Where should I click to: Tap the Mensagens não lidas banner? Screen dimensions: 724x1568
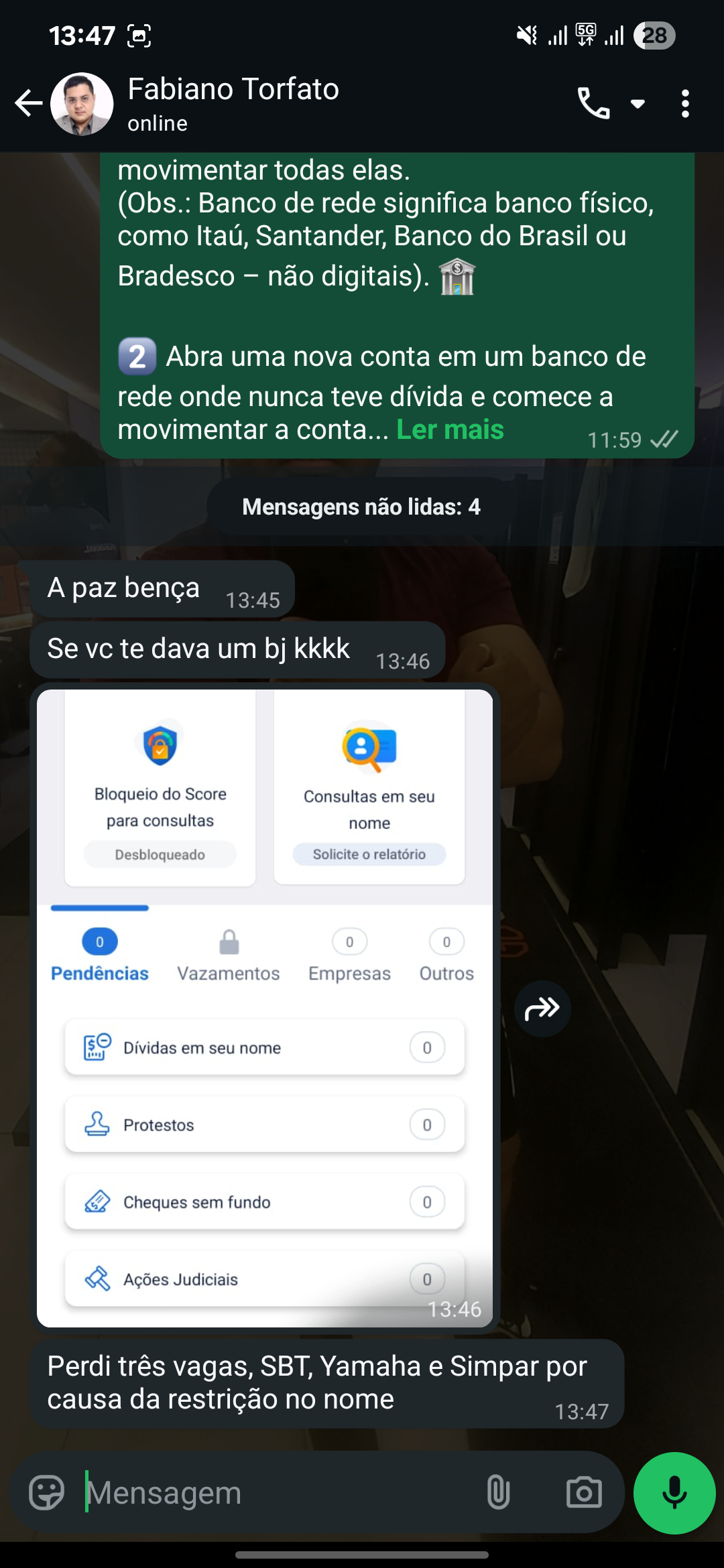[x=361, y=507]
